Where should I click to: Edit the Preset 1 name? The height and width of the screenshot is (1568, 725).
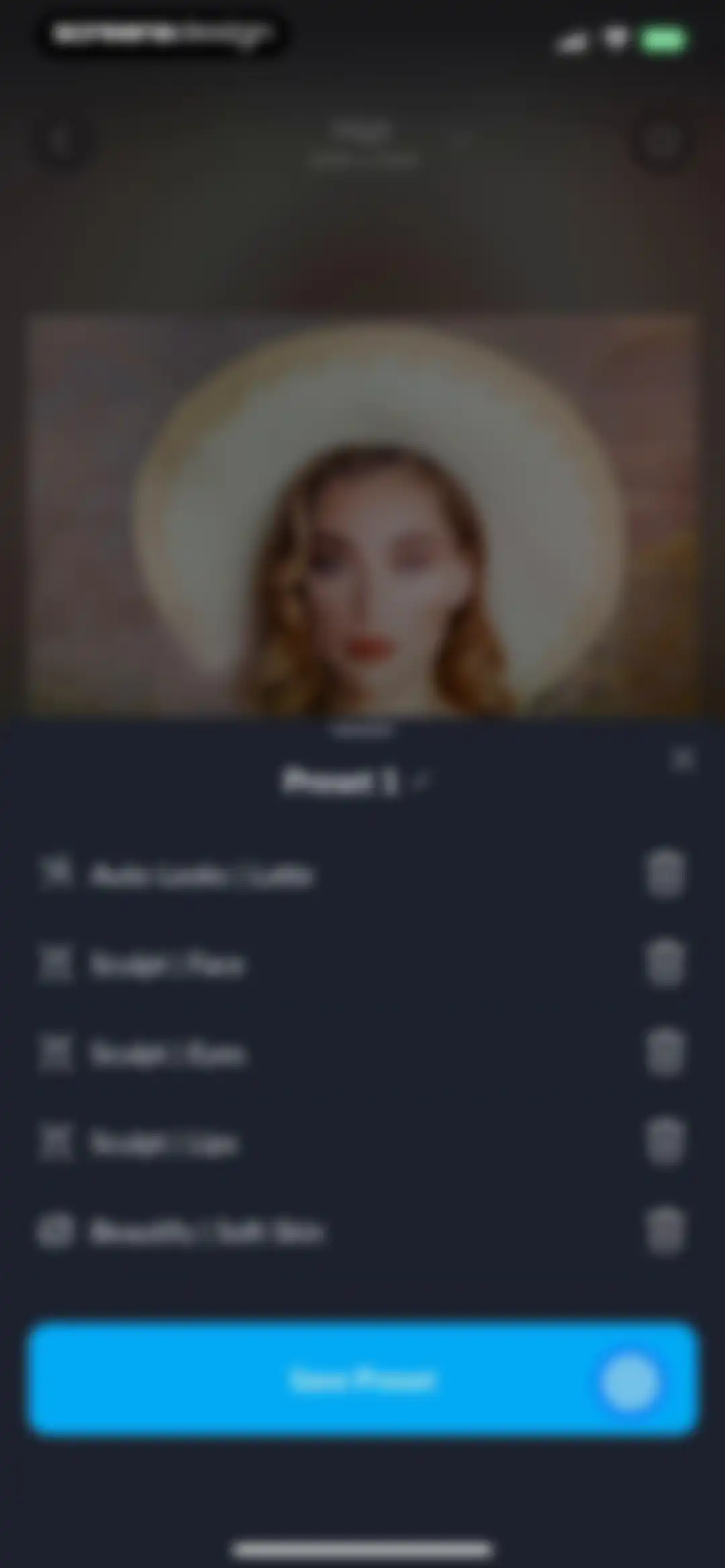[421, 781]
